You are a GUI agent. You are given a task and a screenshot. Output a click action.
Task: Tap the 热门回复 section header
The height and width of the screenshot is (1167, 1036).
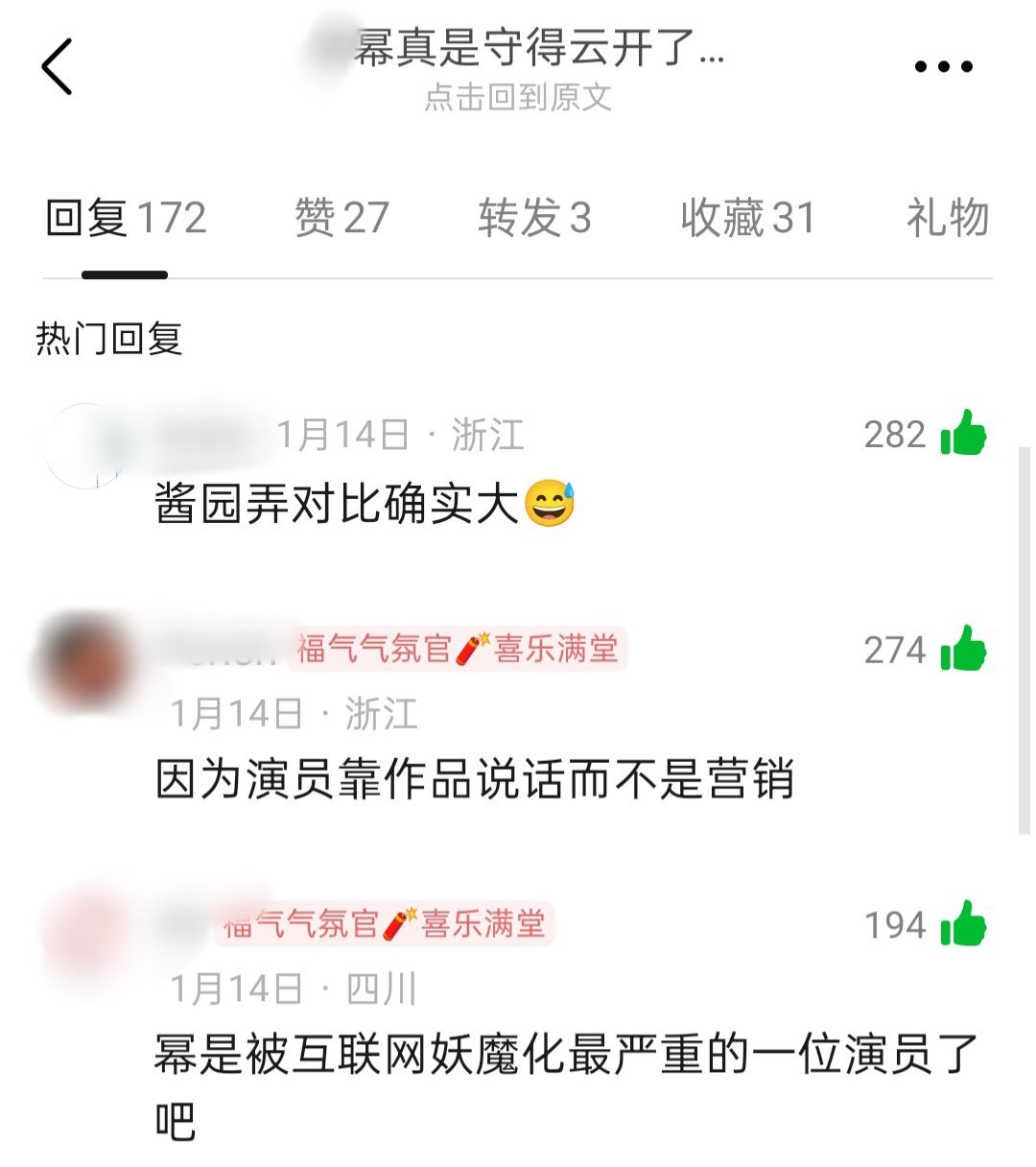[110, 336]
